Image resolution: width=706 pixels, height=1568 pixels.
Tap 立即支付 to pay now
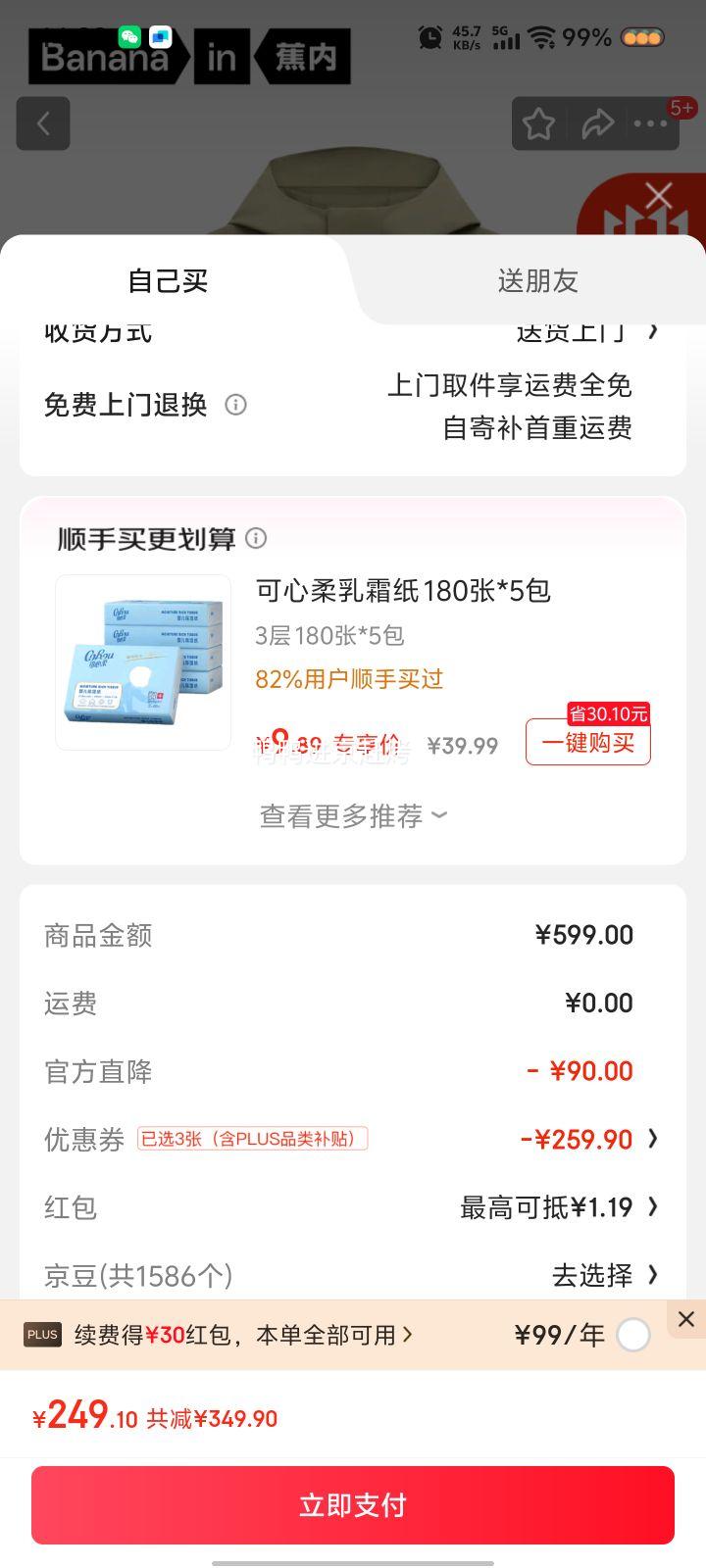(x=353, y=1505)
